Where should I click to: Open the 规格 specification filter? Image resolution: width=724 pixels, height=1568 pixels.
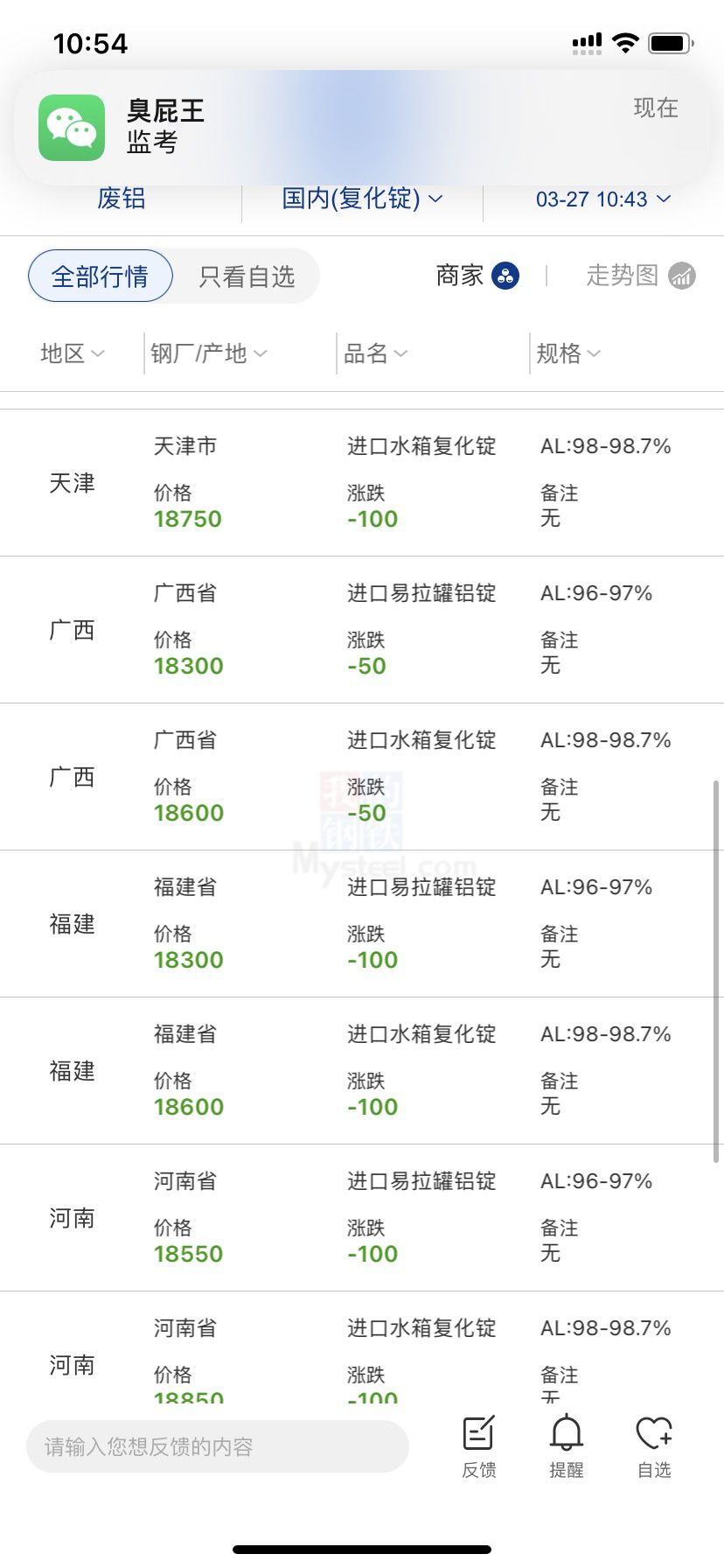[x=567, y=353]
